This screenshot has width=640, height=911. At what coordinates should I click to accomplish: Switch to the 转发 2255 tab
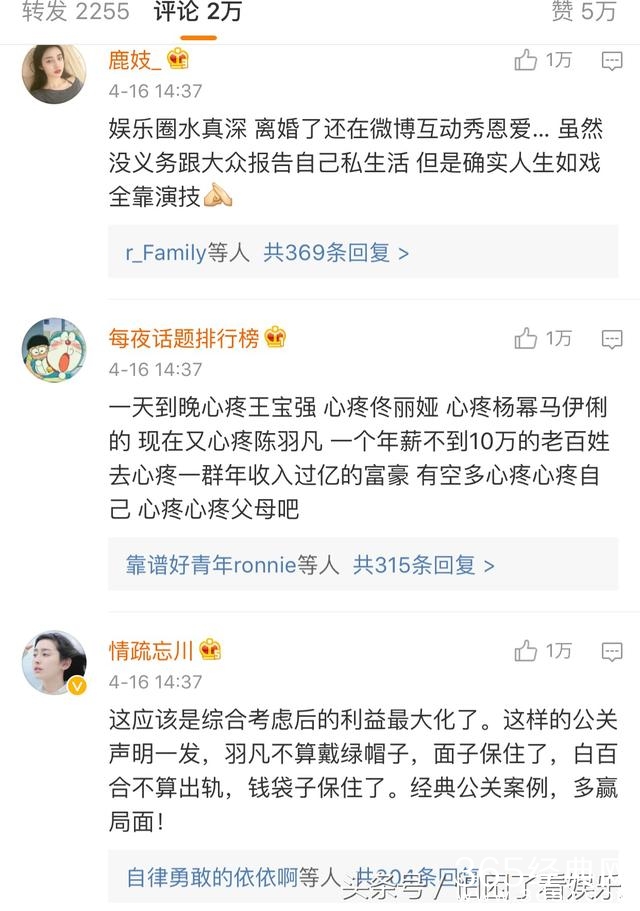76,12
